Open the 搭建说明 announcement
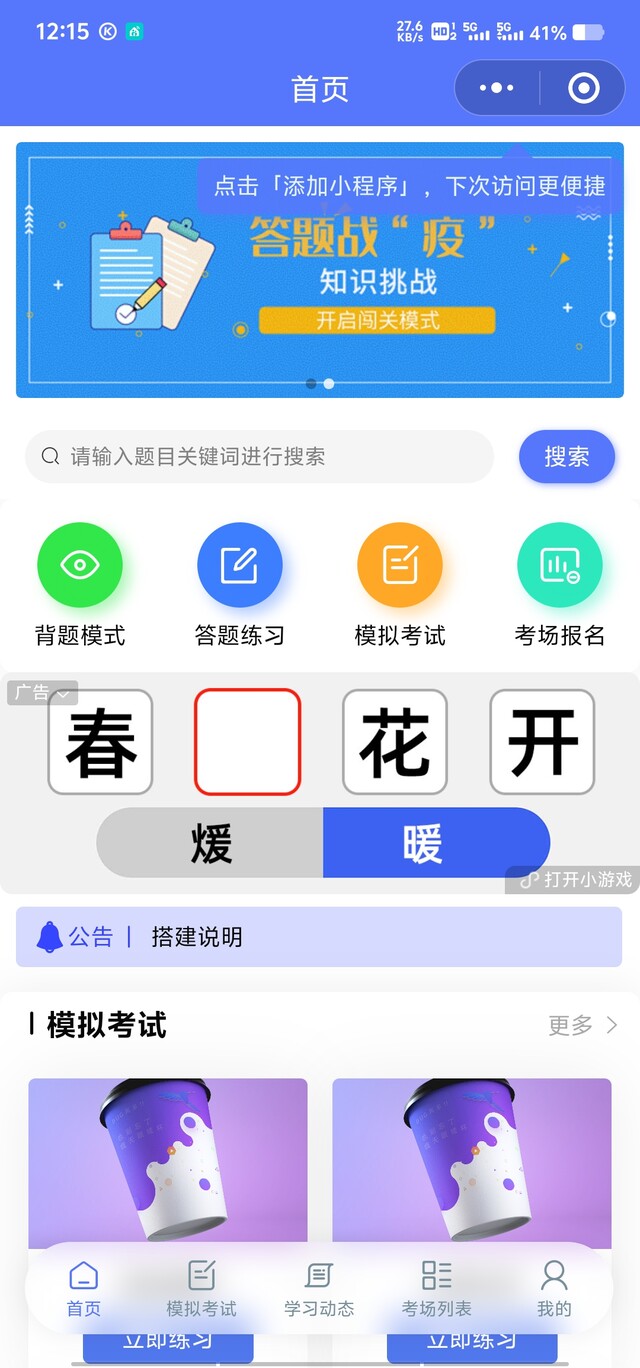 point(197,937)
